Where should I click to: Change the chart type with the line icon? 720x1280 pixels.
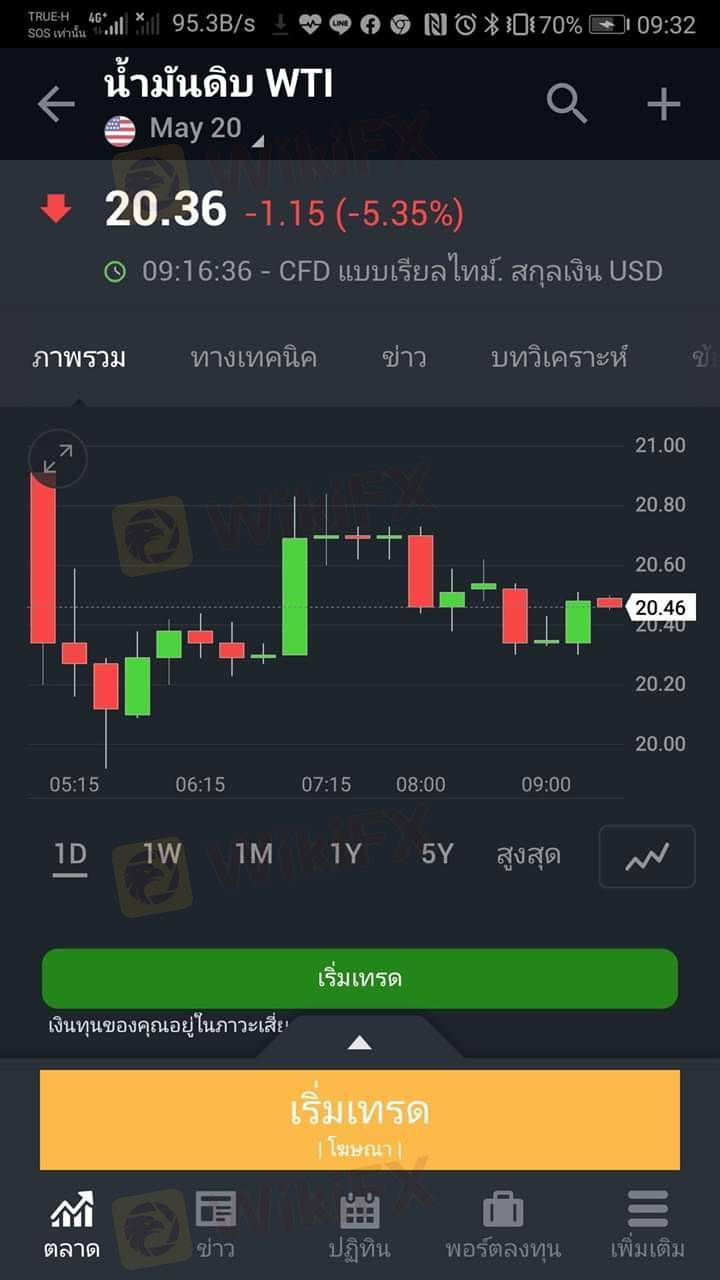pos(647,857)
